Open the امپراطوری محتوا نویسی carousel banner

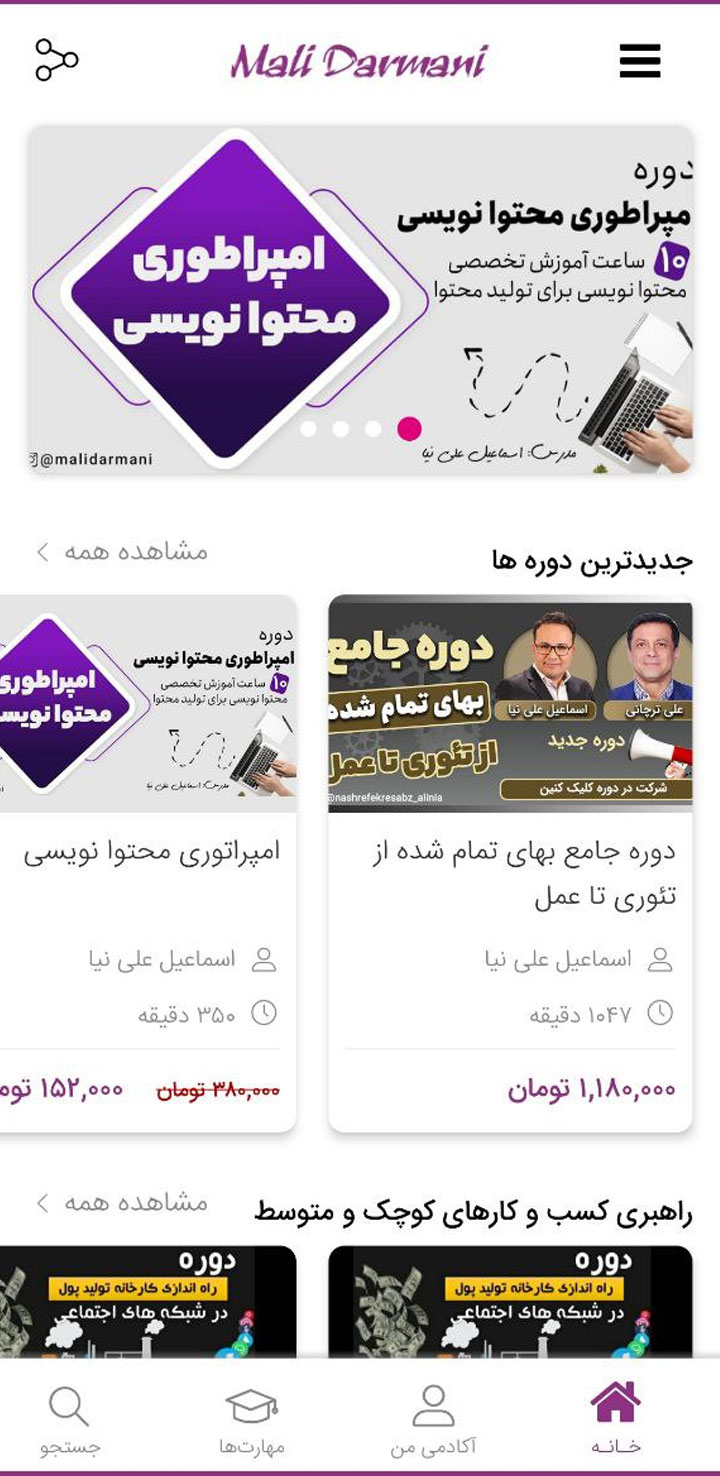360,298
